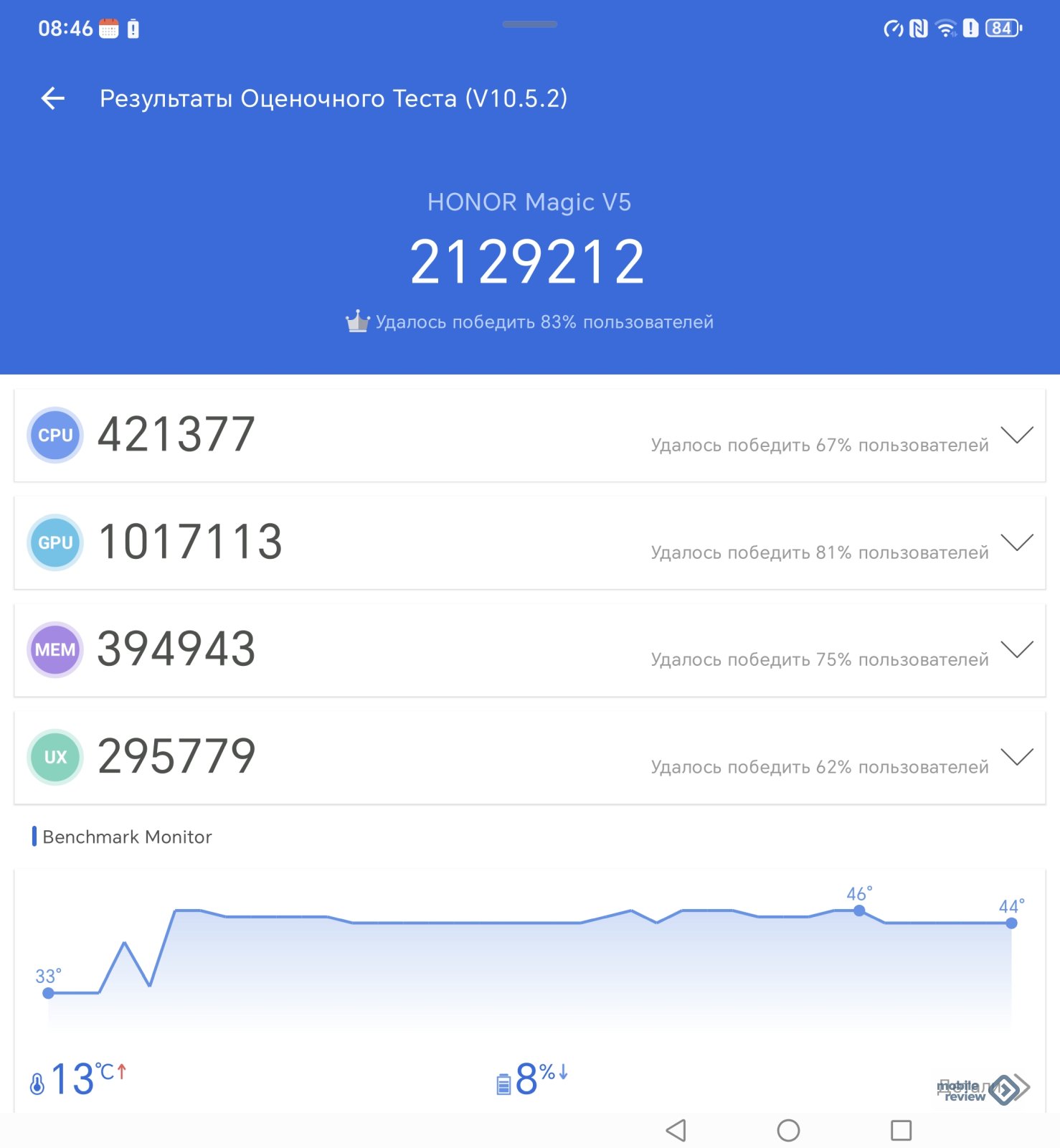
Task: Expand the GPU score details
Action: [1016, 542]
